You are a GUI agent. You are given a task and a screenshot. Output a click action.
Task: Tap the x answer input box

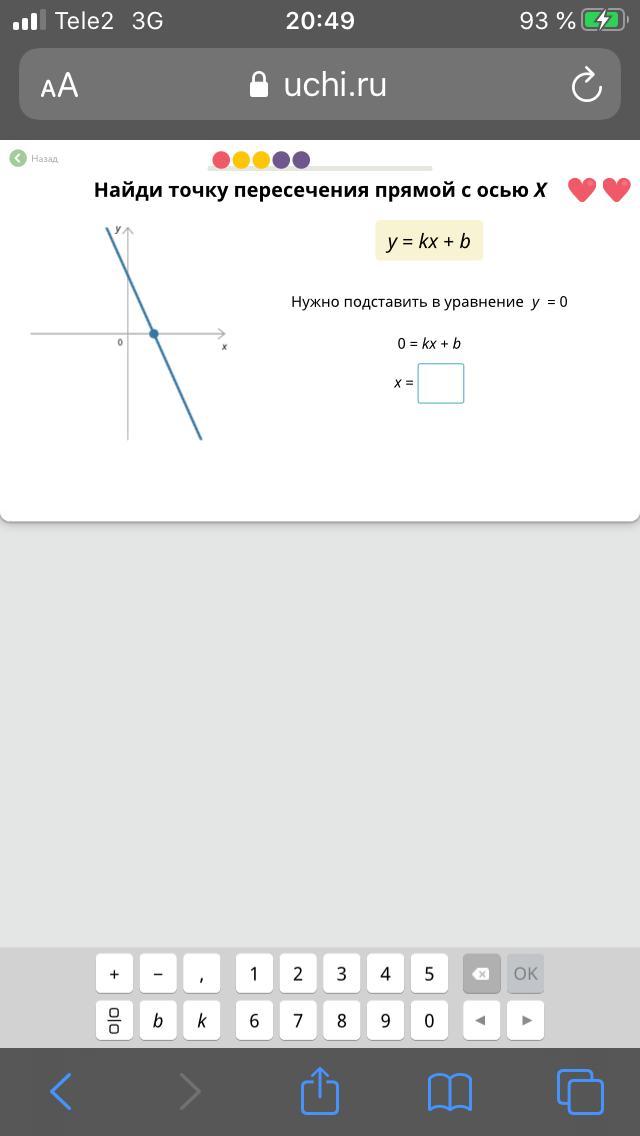pyautogui.click(x=441, y=383)
